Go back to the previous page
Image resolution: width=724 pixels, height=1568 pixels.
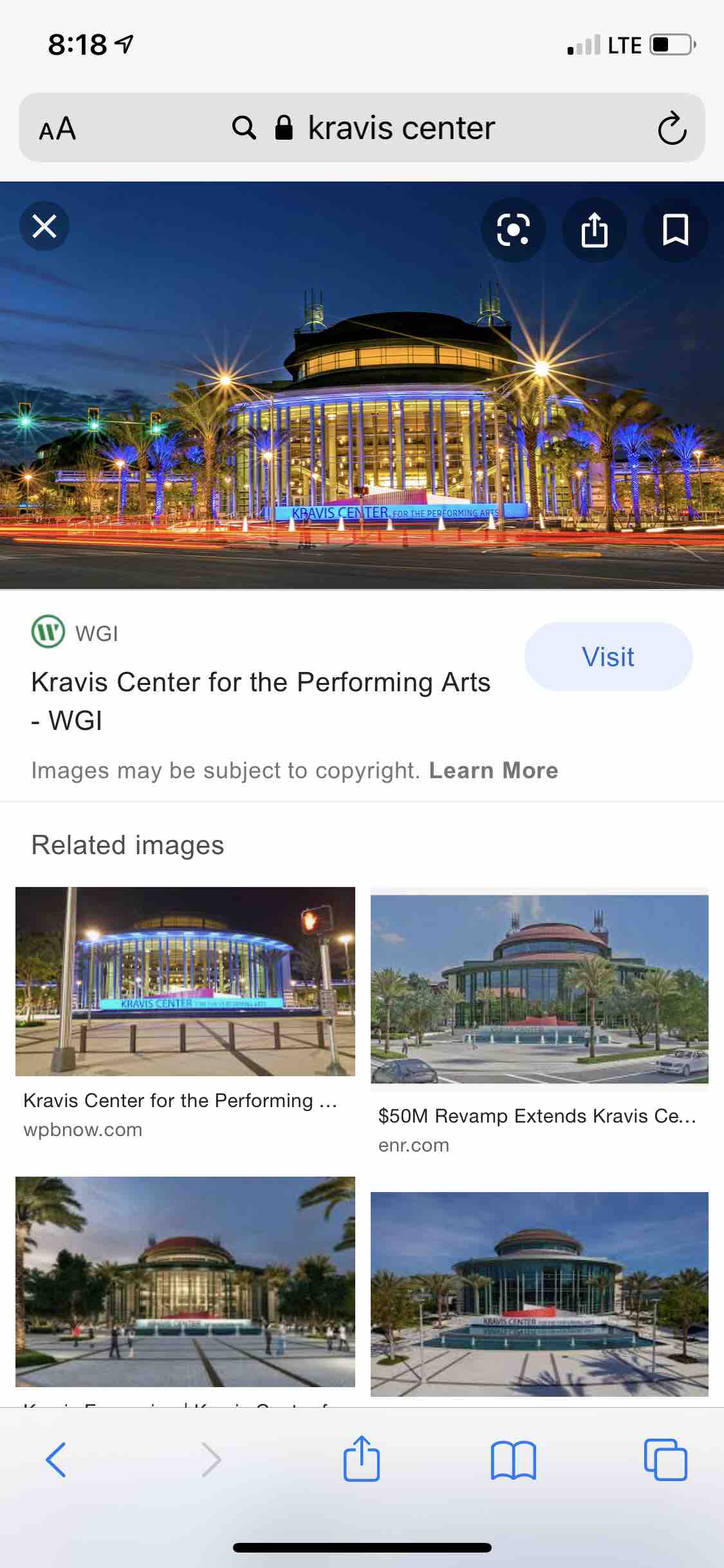[x=56, y=1460]
